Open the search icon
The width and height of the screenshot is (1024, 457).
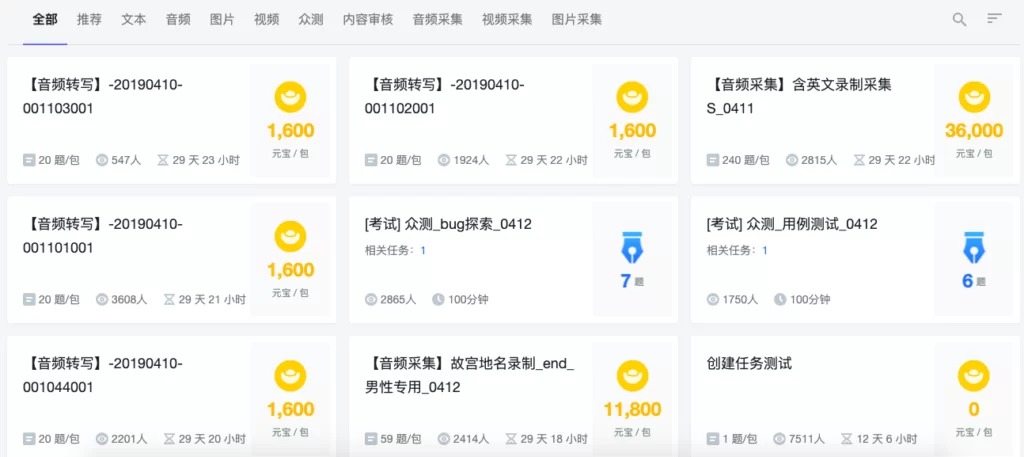point(959,19)
